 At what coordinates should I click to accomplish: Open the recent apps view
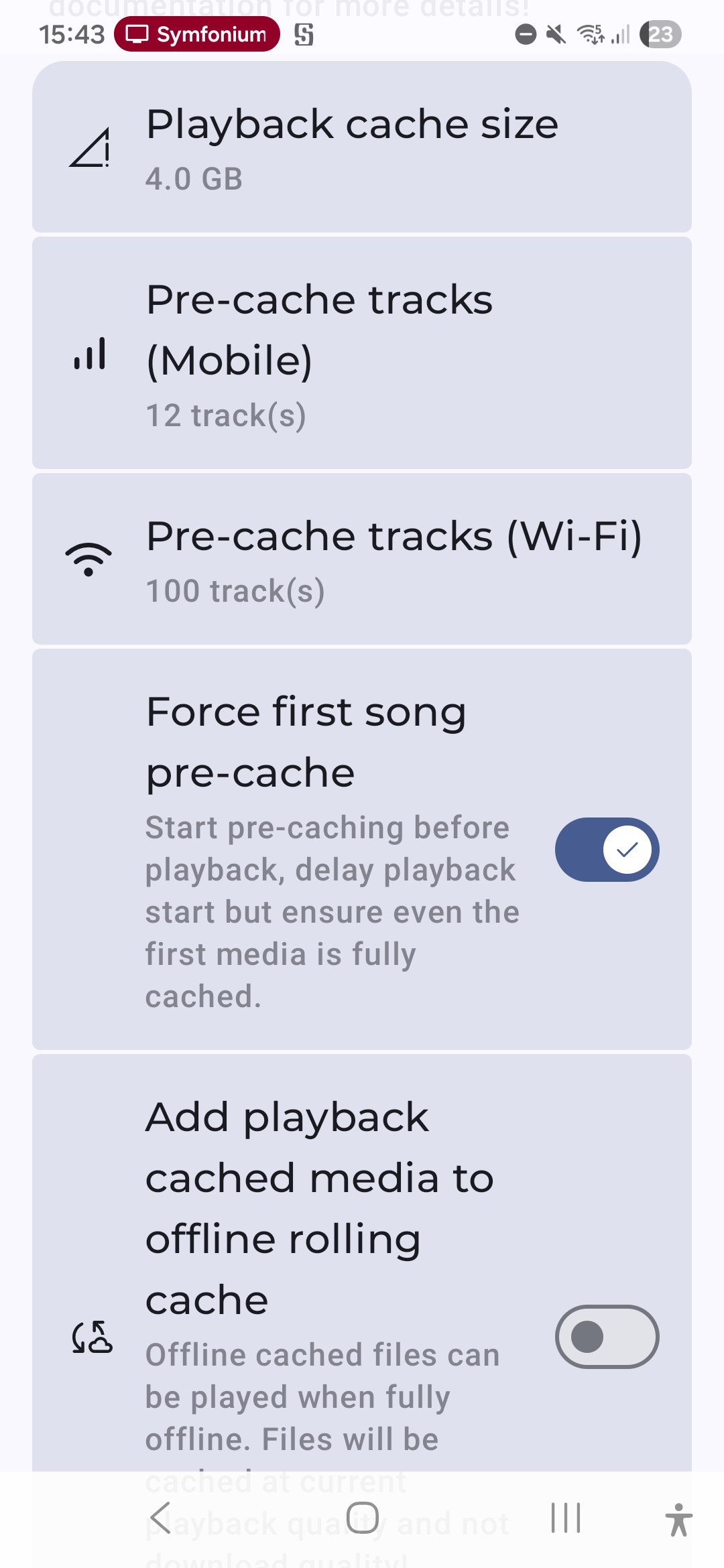[x=565, y=1518]
